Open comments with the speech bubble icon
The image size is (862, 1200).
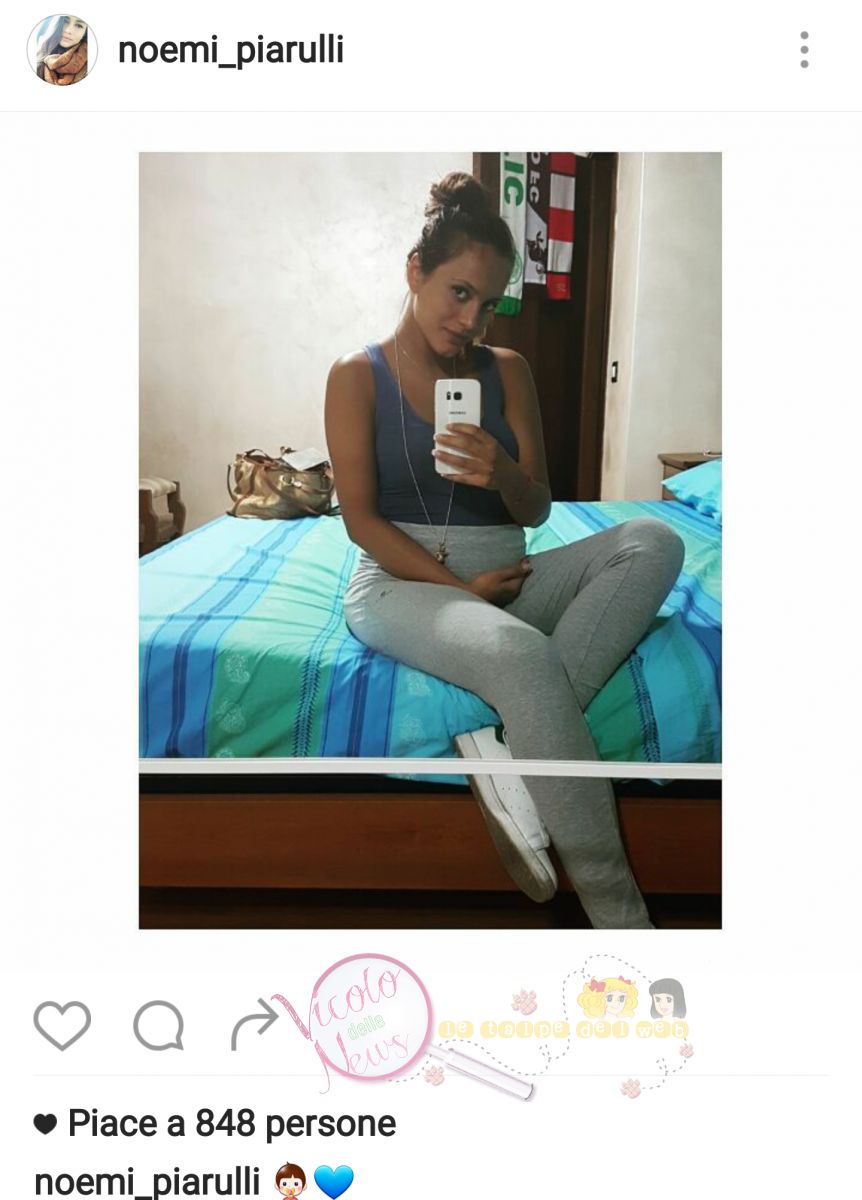(159, 1025)
